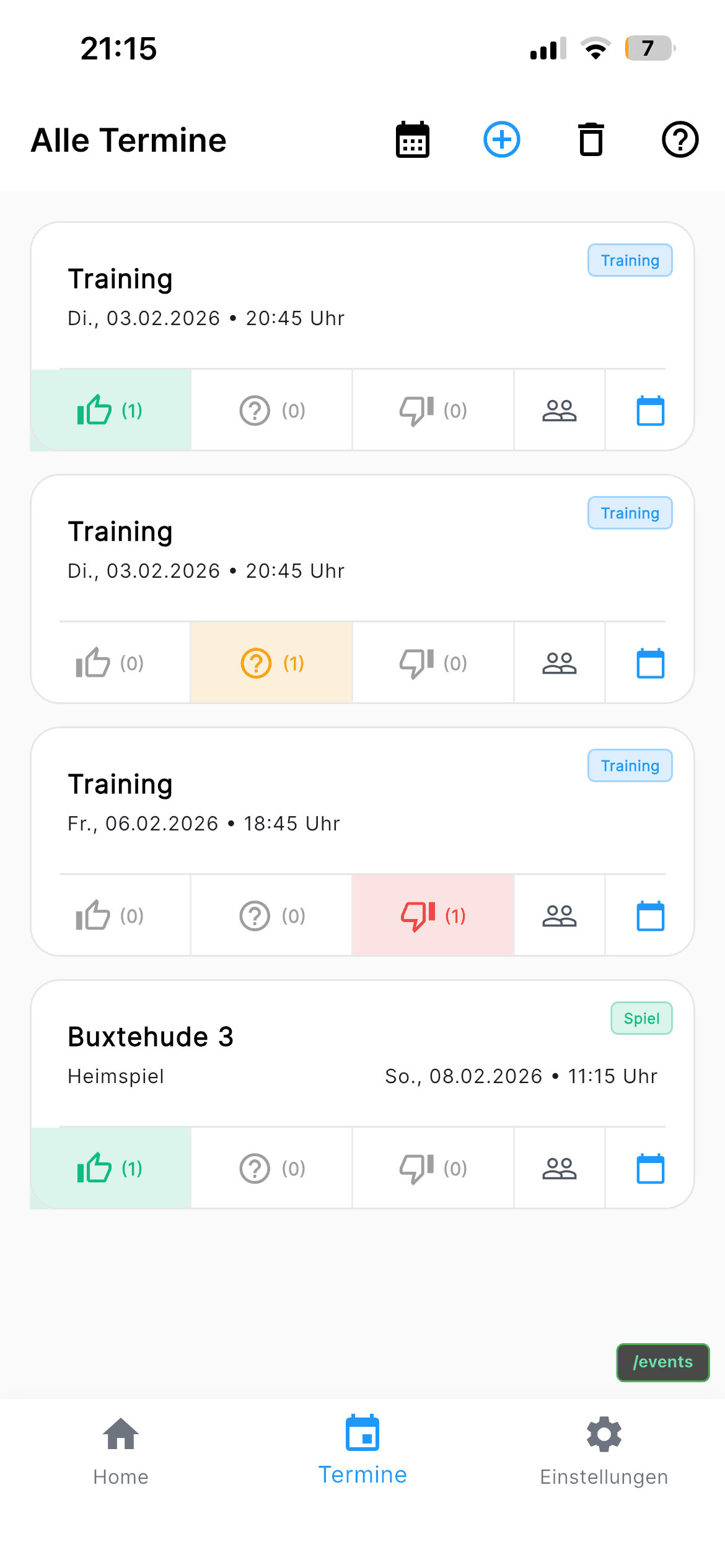
Task: View participants of the first Training card
Action: (559, 409)
